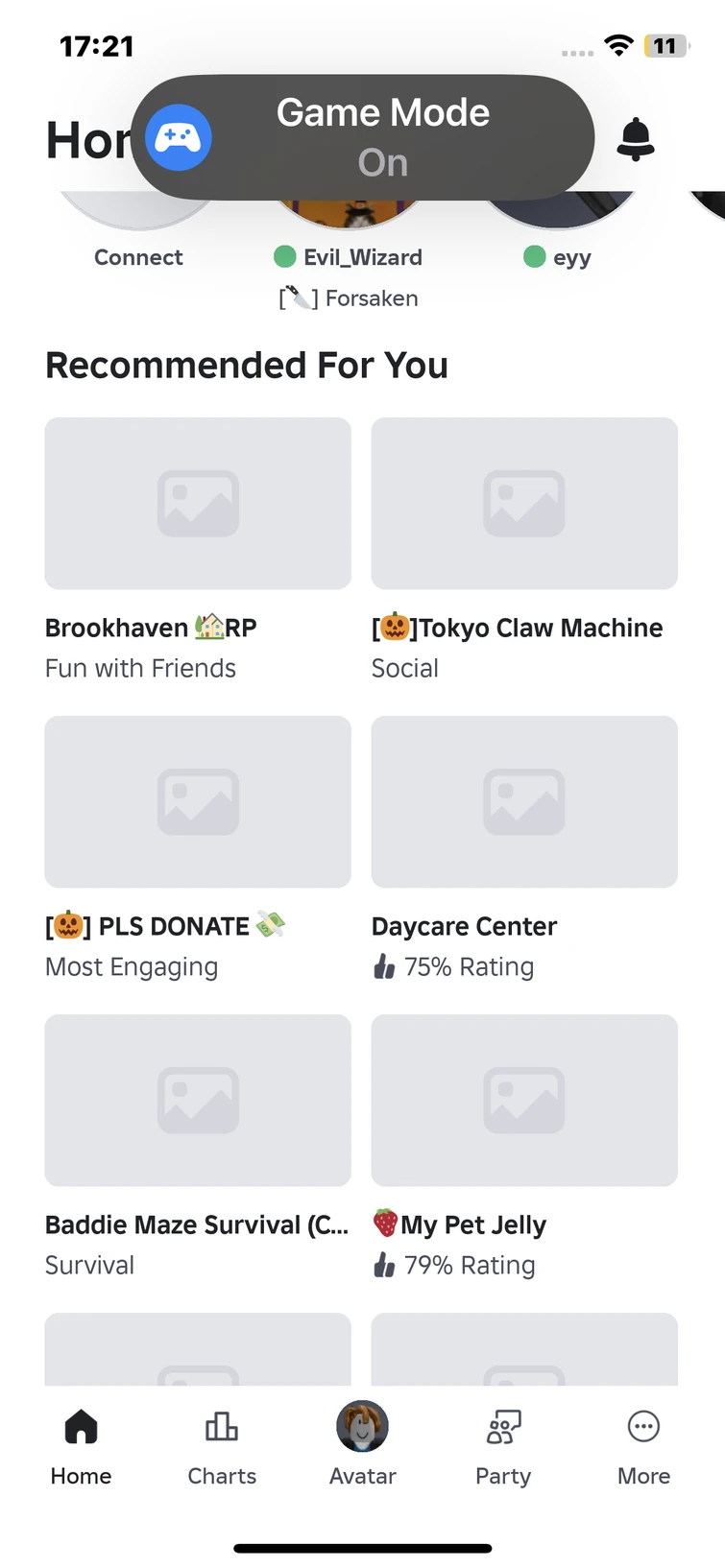Tap the Connect friends option

point(138,256)
